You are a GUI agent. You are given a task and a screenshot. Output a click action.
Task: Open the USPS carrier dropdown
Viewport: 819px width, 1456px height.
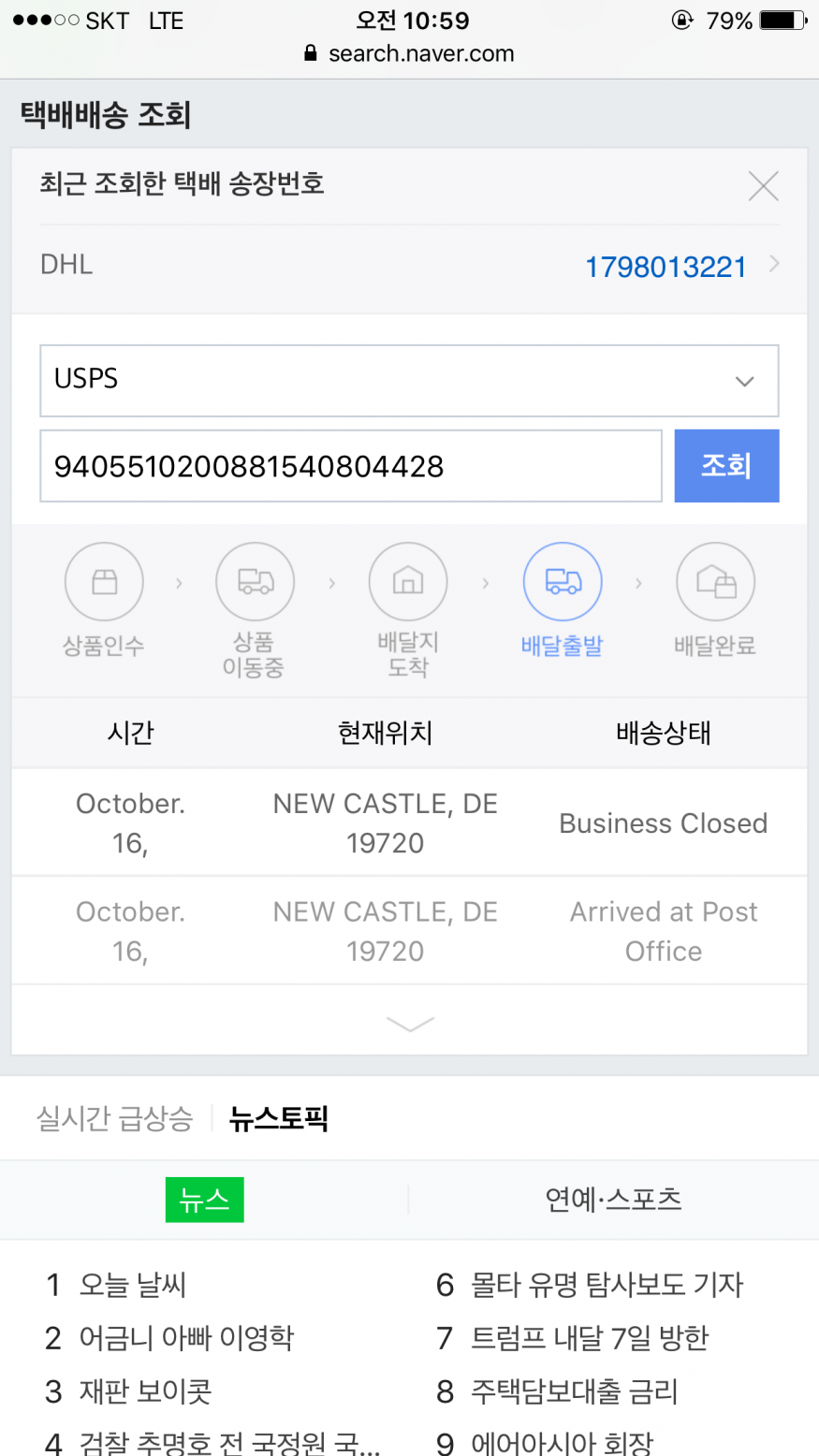(409, 381)
